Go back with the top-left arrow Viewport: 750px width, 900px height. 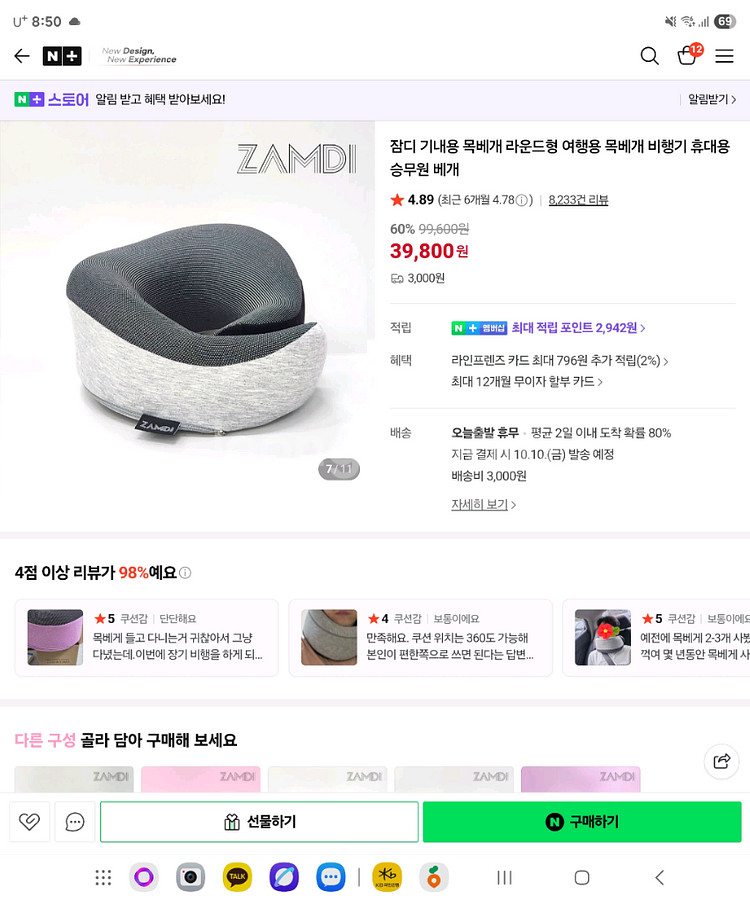pos(22,56)
